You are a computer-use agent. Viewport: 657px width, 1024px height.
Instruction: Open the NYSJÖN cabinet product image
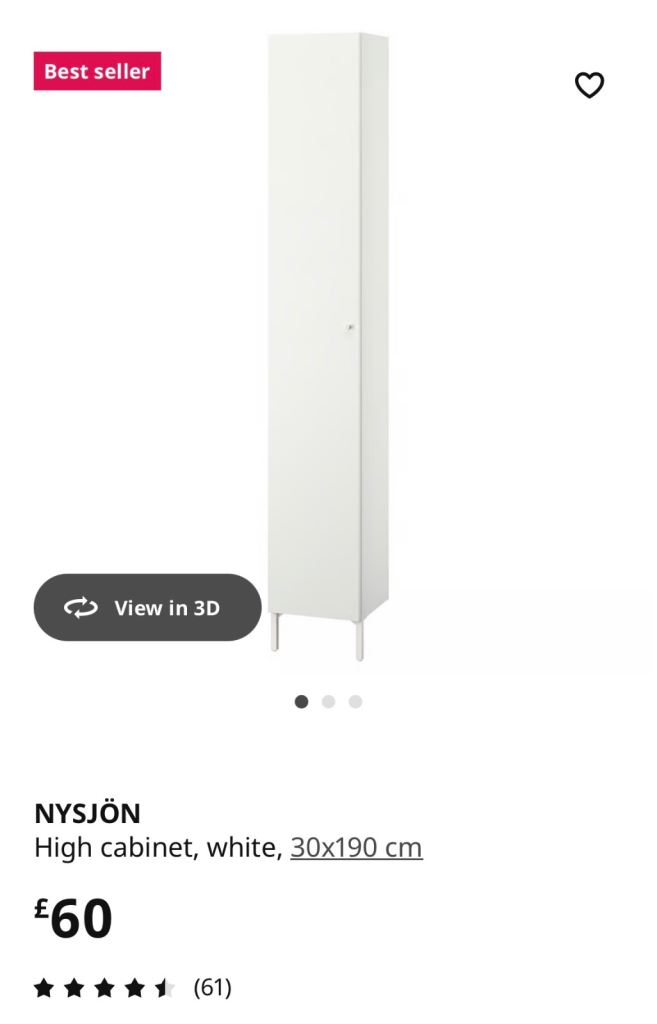pos(328,340)
